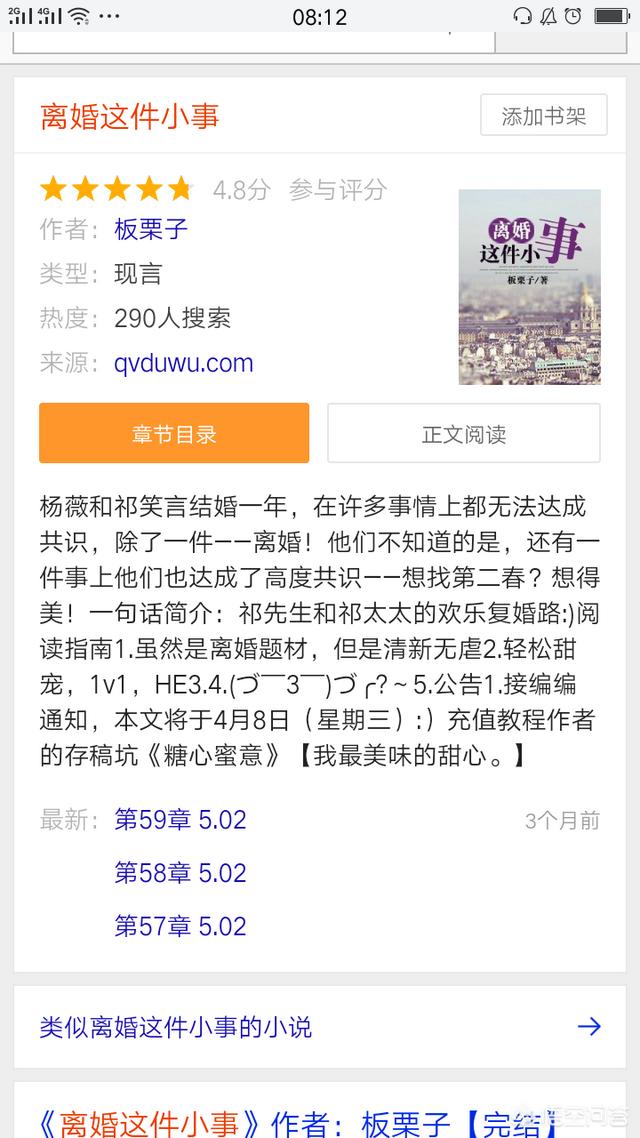The height and width of the screenshot is (1138, 640).
Task: Open chapter 第58章 5.02
Action: 180,872
